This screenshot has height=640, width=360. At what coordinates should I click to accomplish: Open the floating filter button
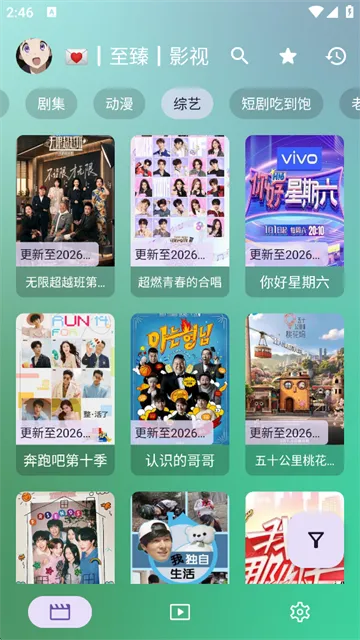tap(315, 540)
